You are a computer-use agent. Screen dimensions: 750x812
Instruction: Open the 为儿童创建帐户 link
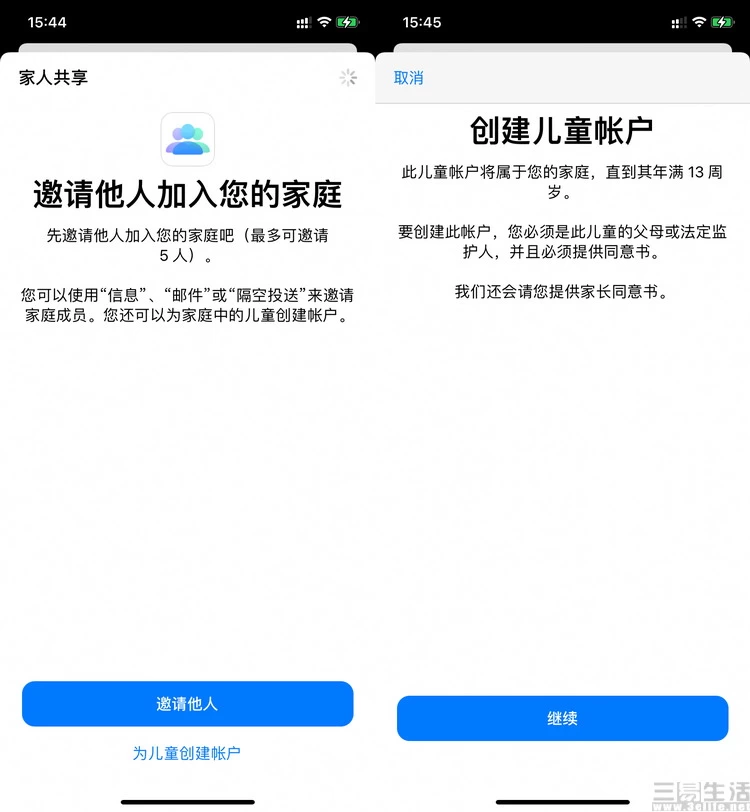187,753
